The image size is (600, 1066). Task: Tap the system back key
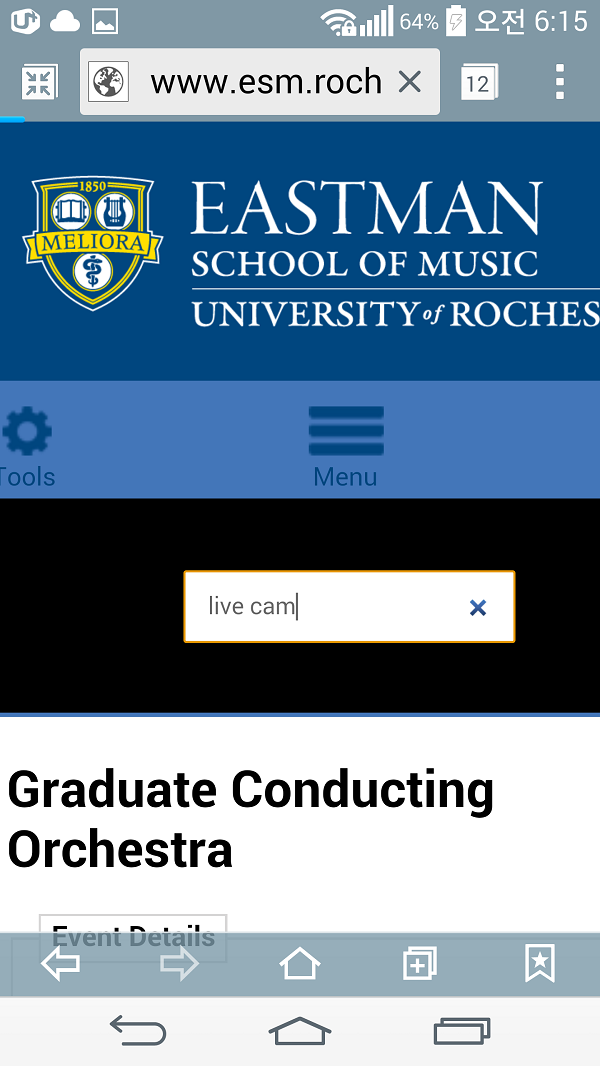tap(139, 1031)
